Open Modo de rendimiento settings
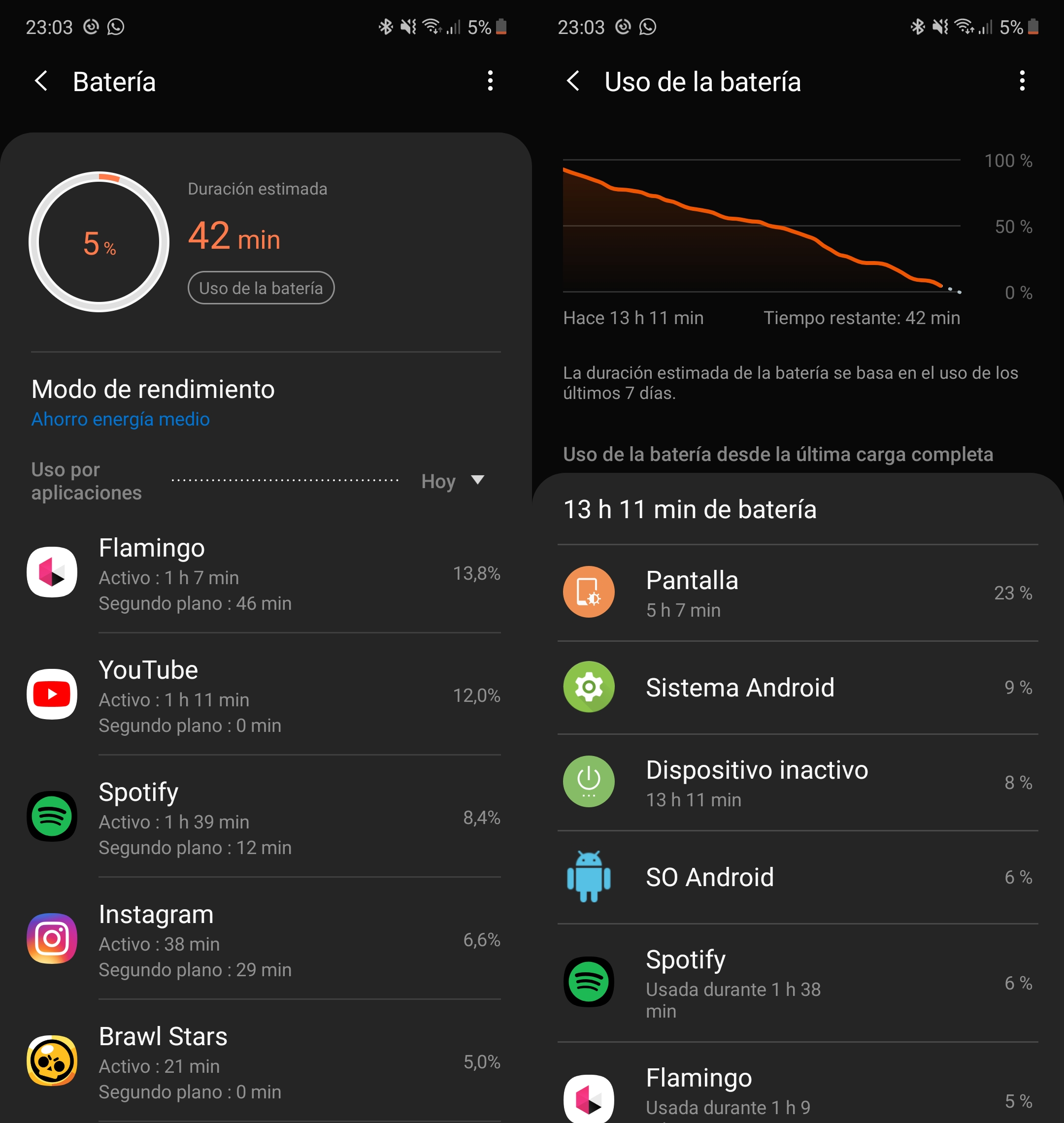Image resolution: width=1064 pixels, height=1123 pixels. (x=153, y=402)
